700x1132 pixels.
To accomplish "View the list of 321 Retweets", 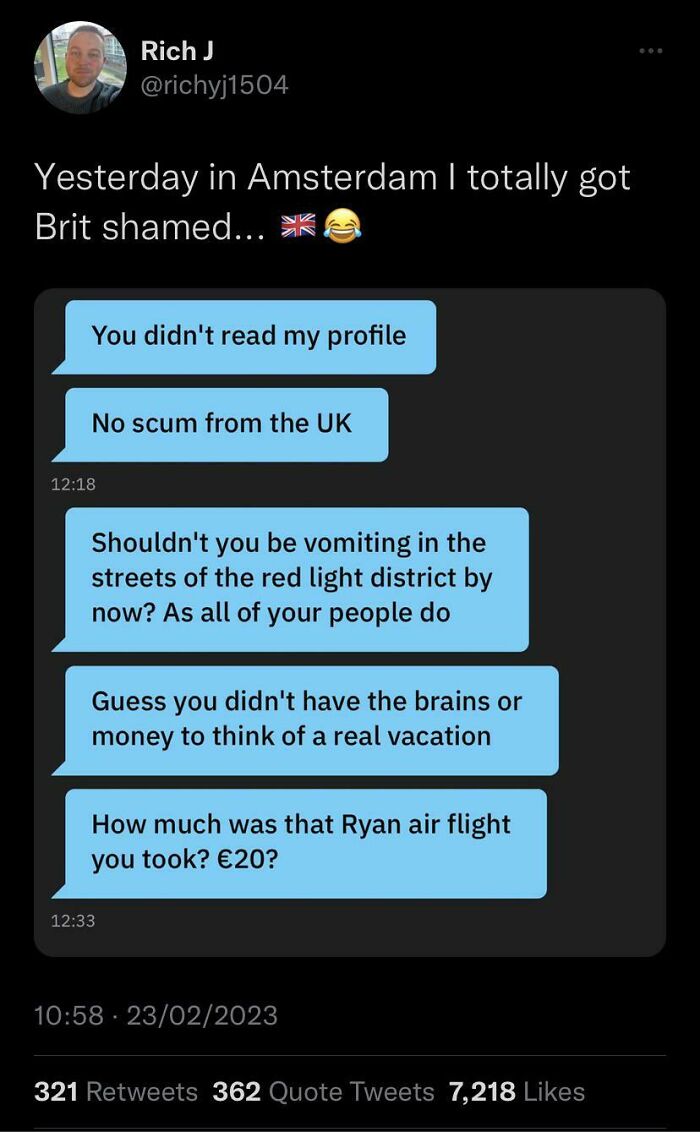I will pyautogui.click(x=116, y=1092).
